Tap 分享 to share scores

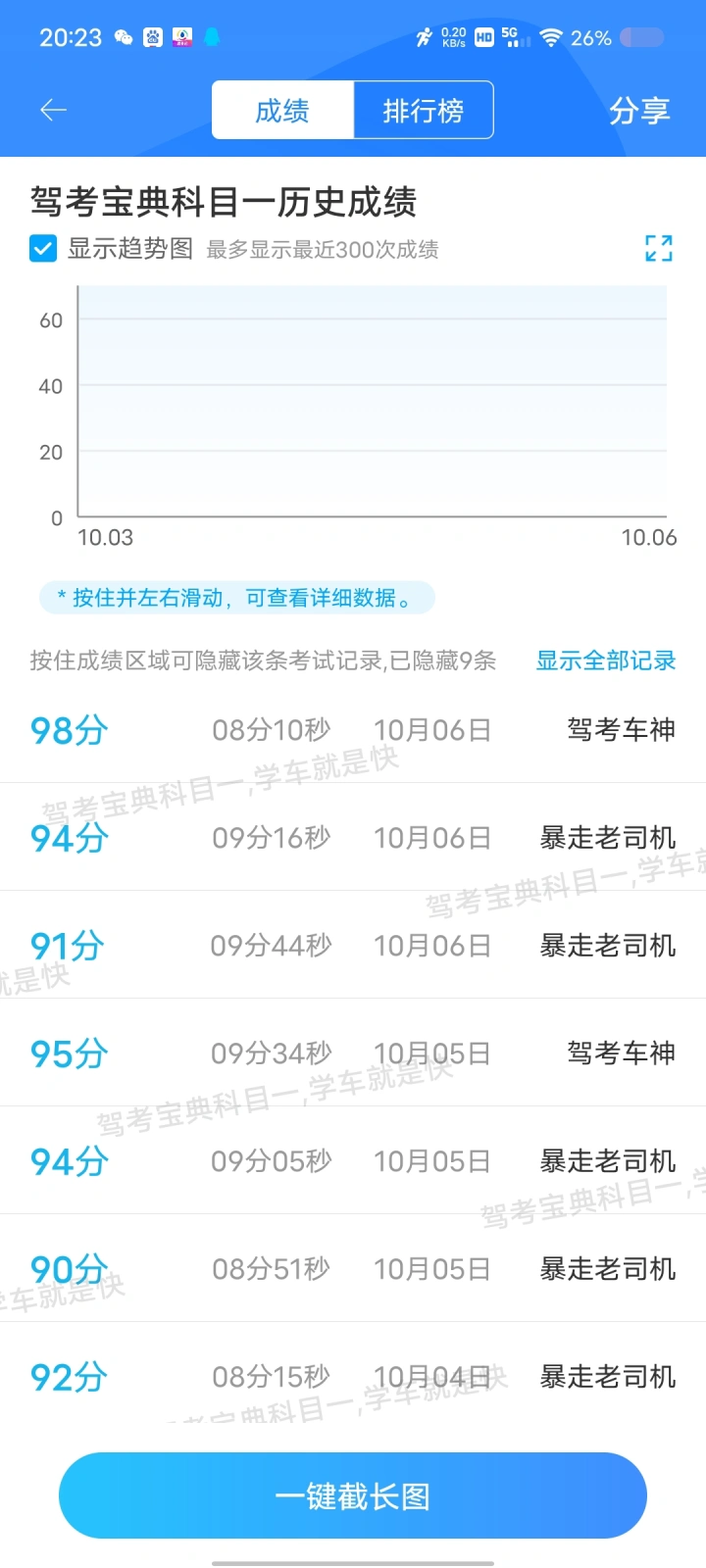coord(639,111)
